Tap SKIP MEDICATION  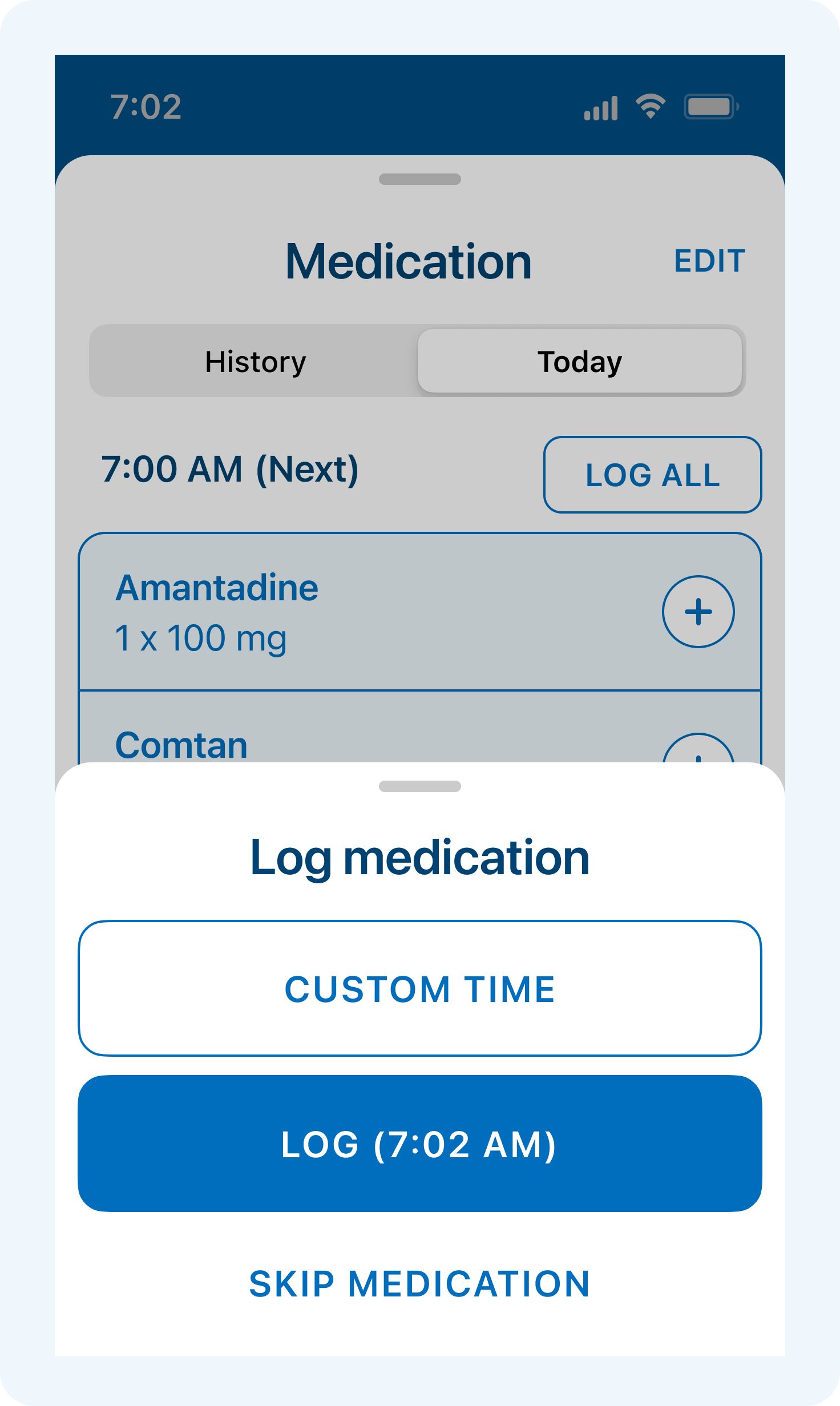(x=420, y=1283)
